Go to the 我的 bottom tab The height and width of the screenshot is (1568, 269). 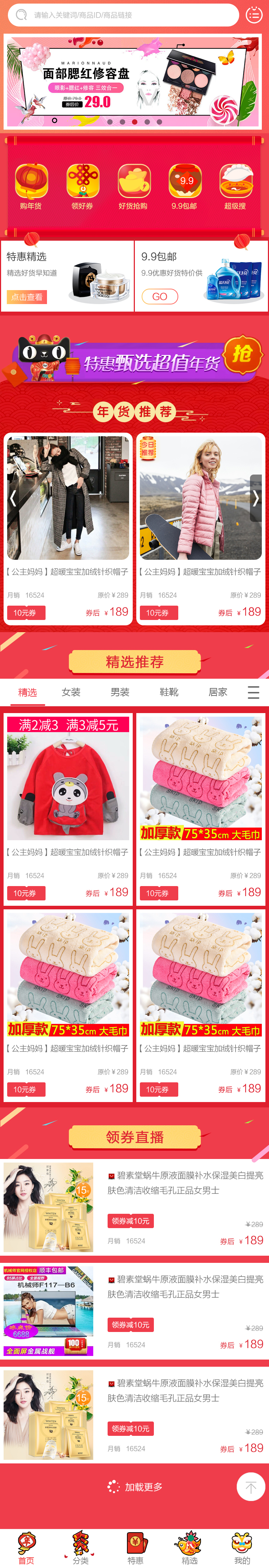point(242,1547)
